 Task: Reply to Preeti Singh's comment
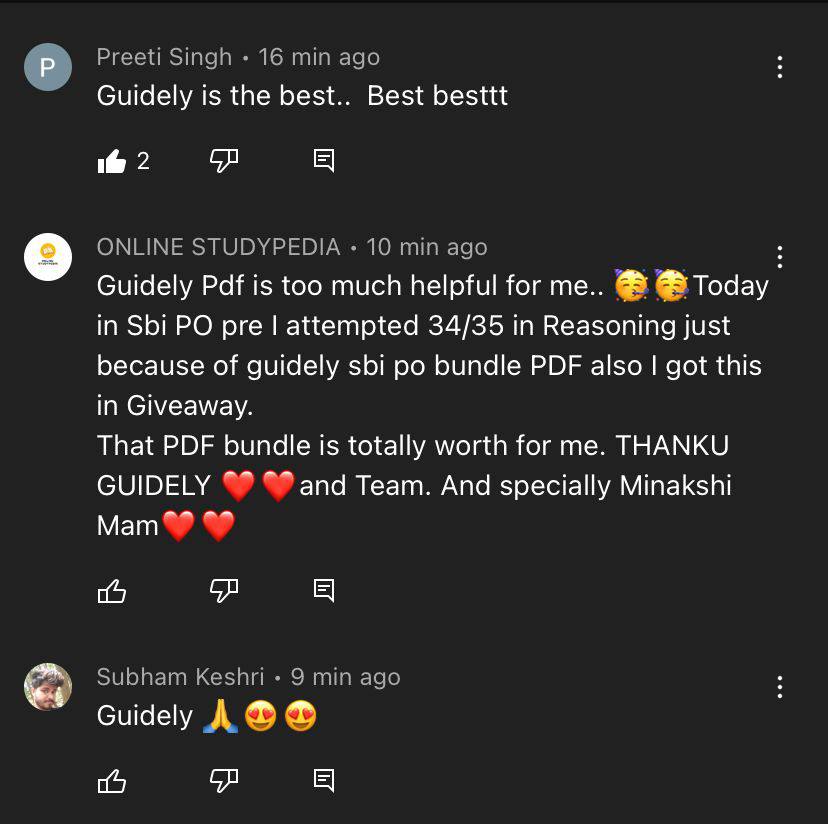coord(324,160)
